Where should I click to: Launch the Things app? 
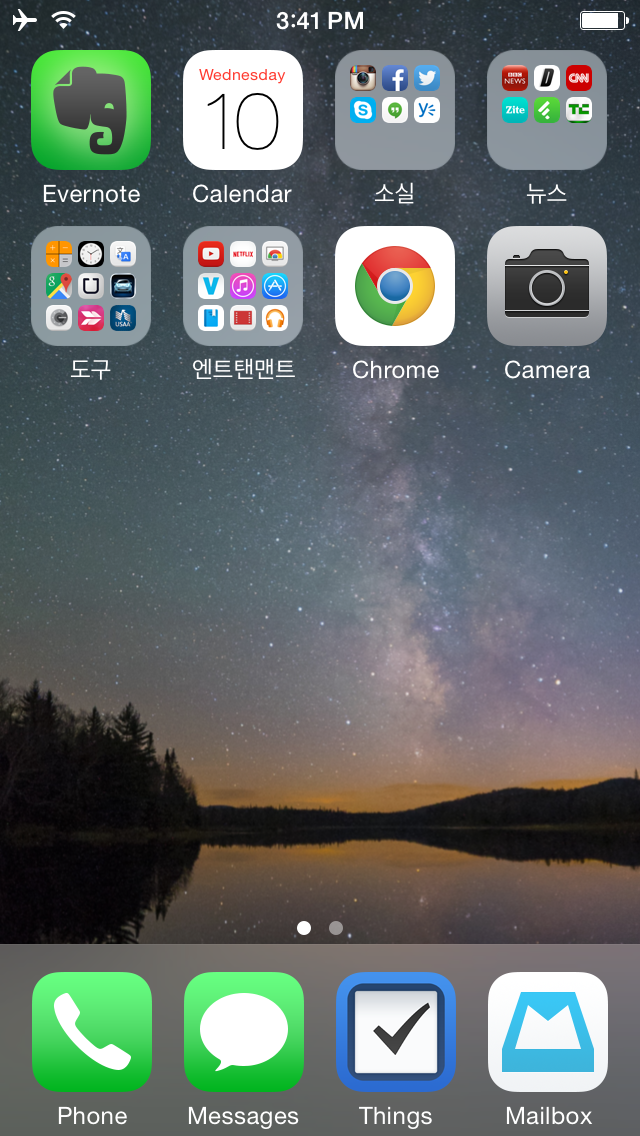click(x=396, y=1032)
